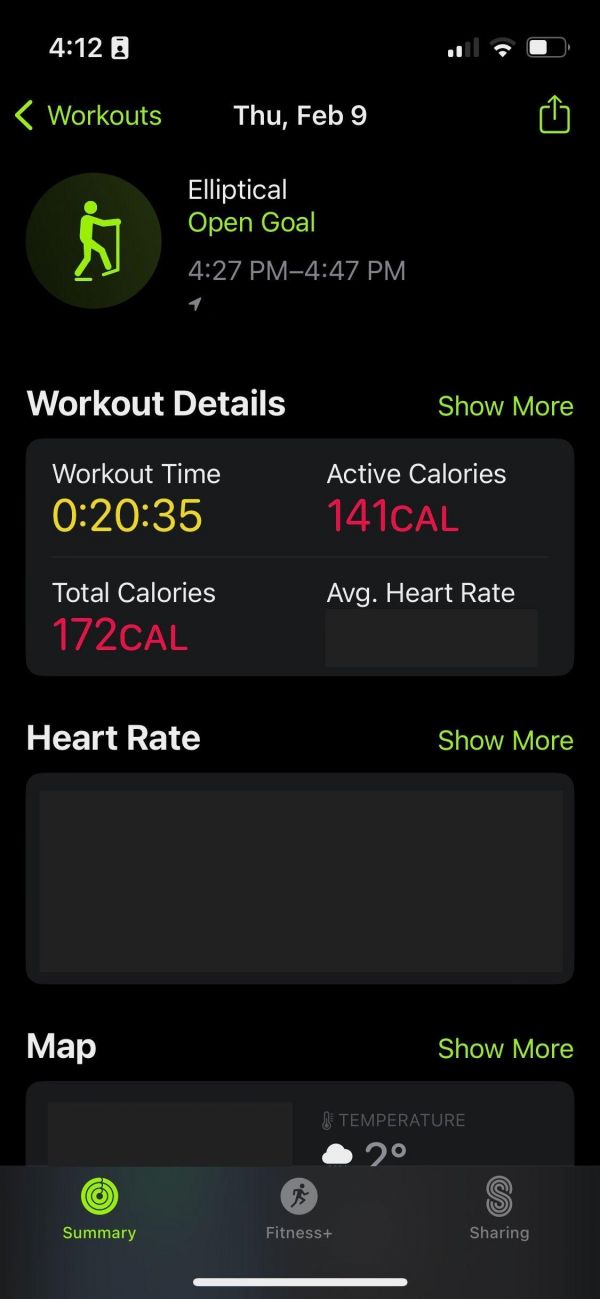Go back to Workouts list

point(88,115)
